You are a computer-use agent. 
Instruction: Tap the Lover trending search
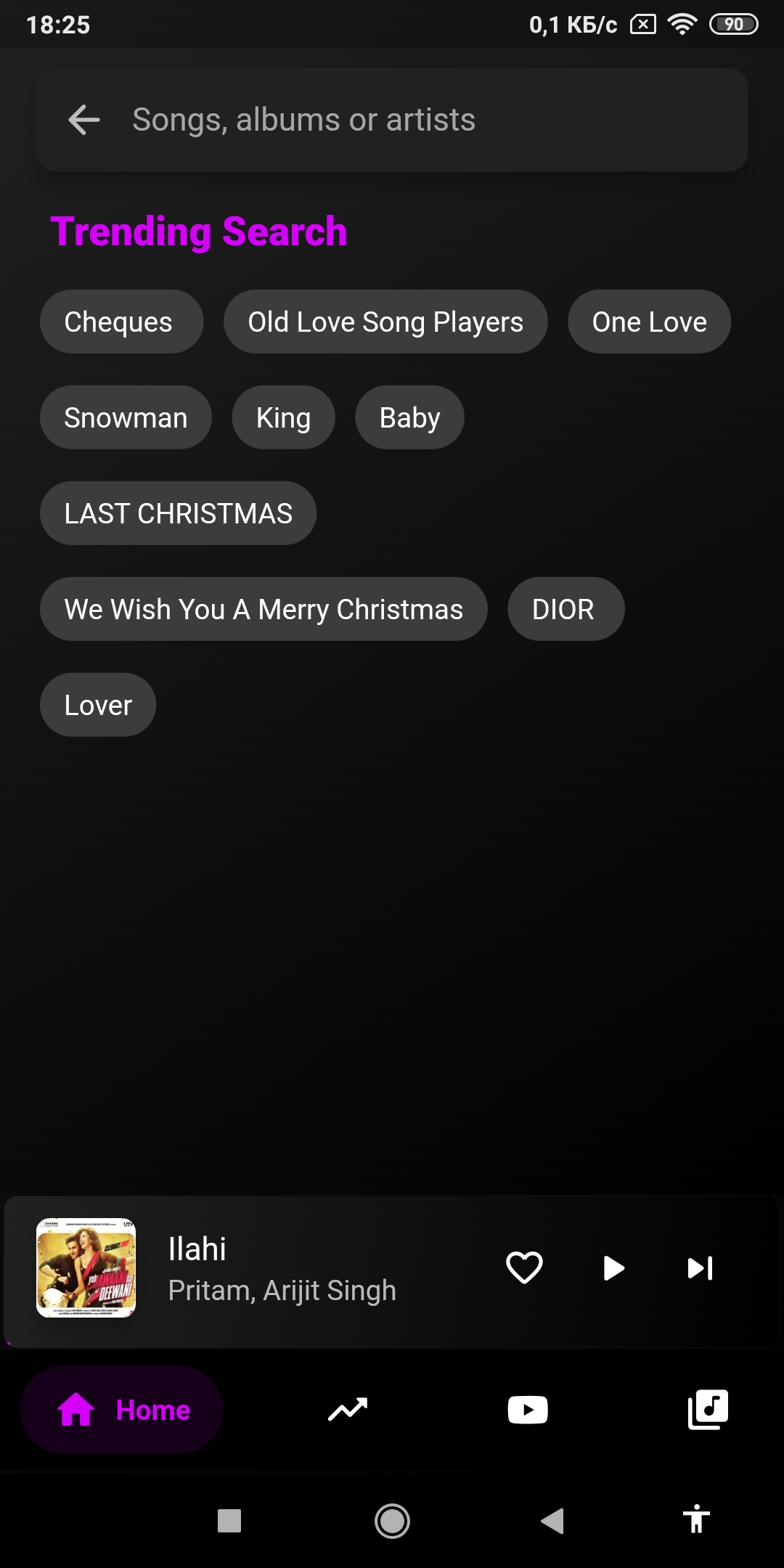tap(98, 705)
